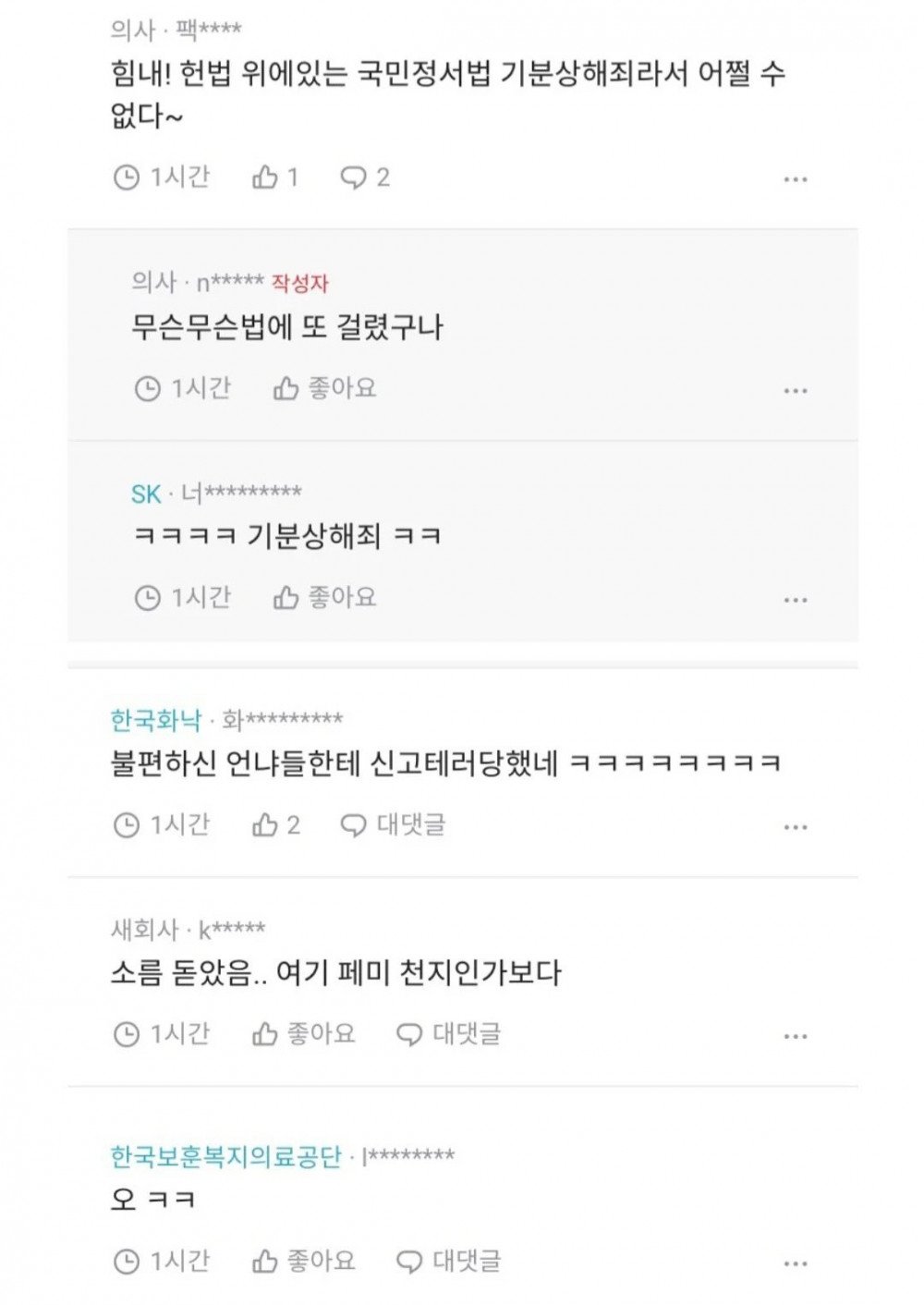Open the SK company link
924x1305 pixels.
(x=146, y=494)
